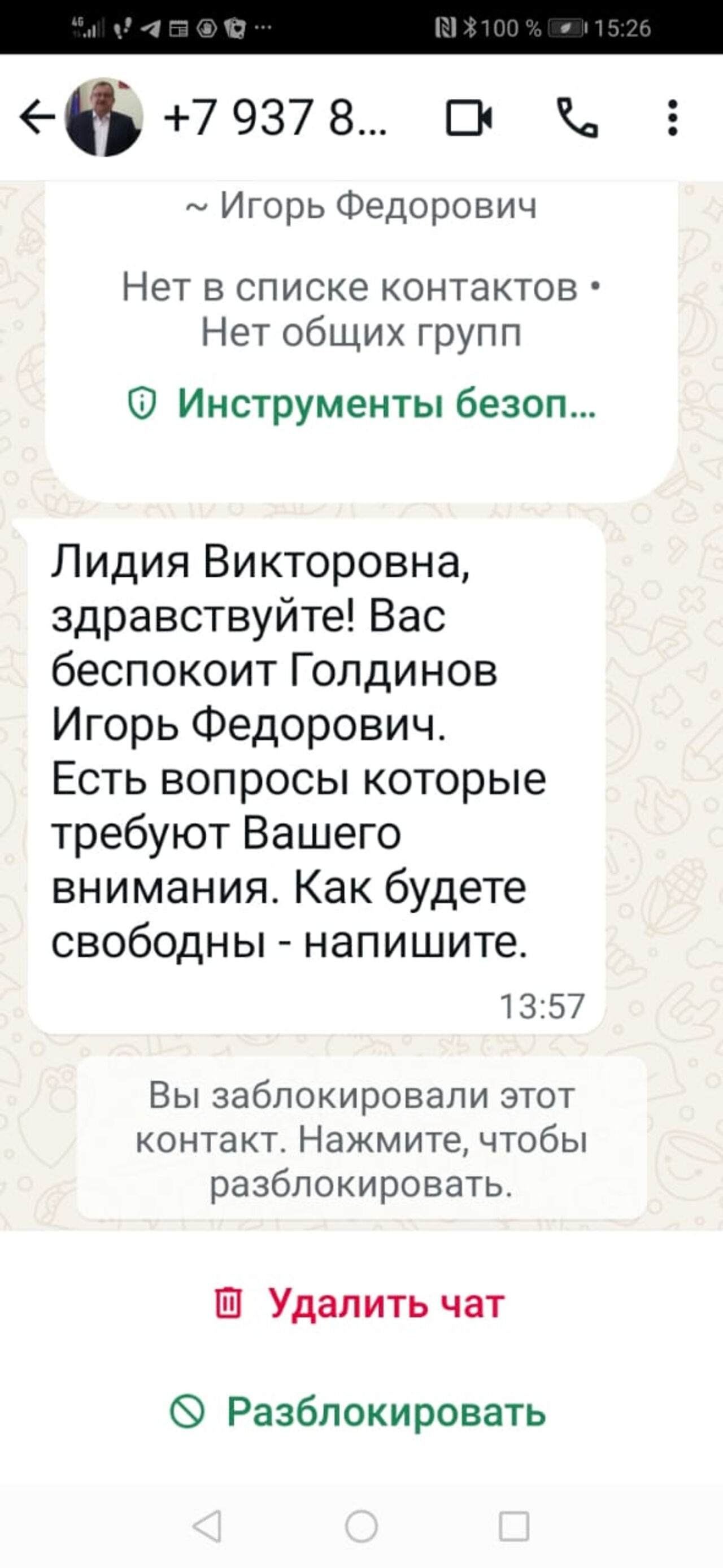The height and width of the screenshot is (1568, 723).
Task: Start a video call
Action: point(469,117)
